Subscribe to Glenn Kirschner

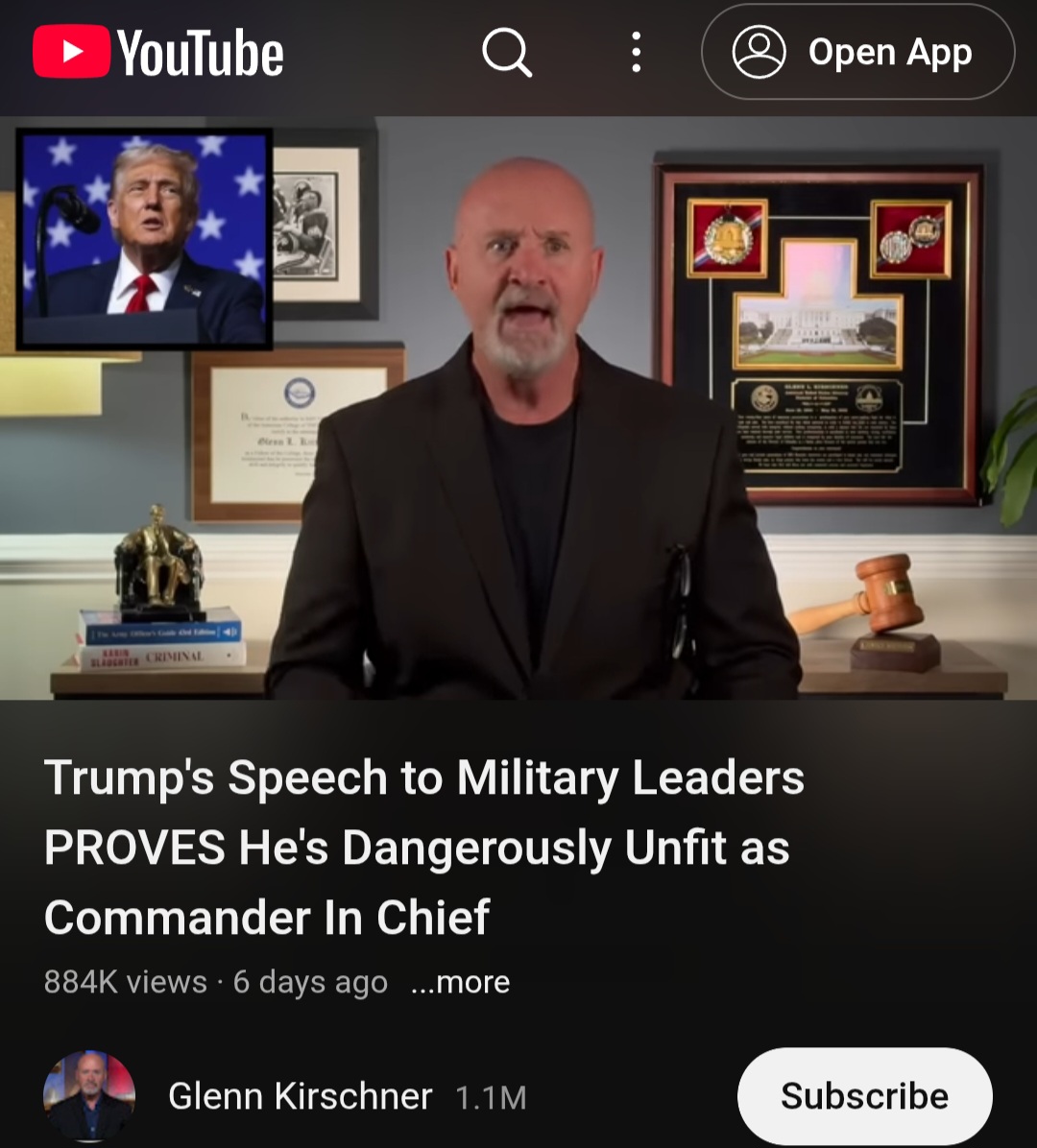click(864, 1096)
